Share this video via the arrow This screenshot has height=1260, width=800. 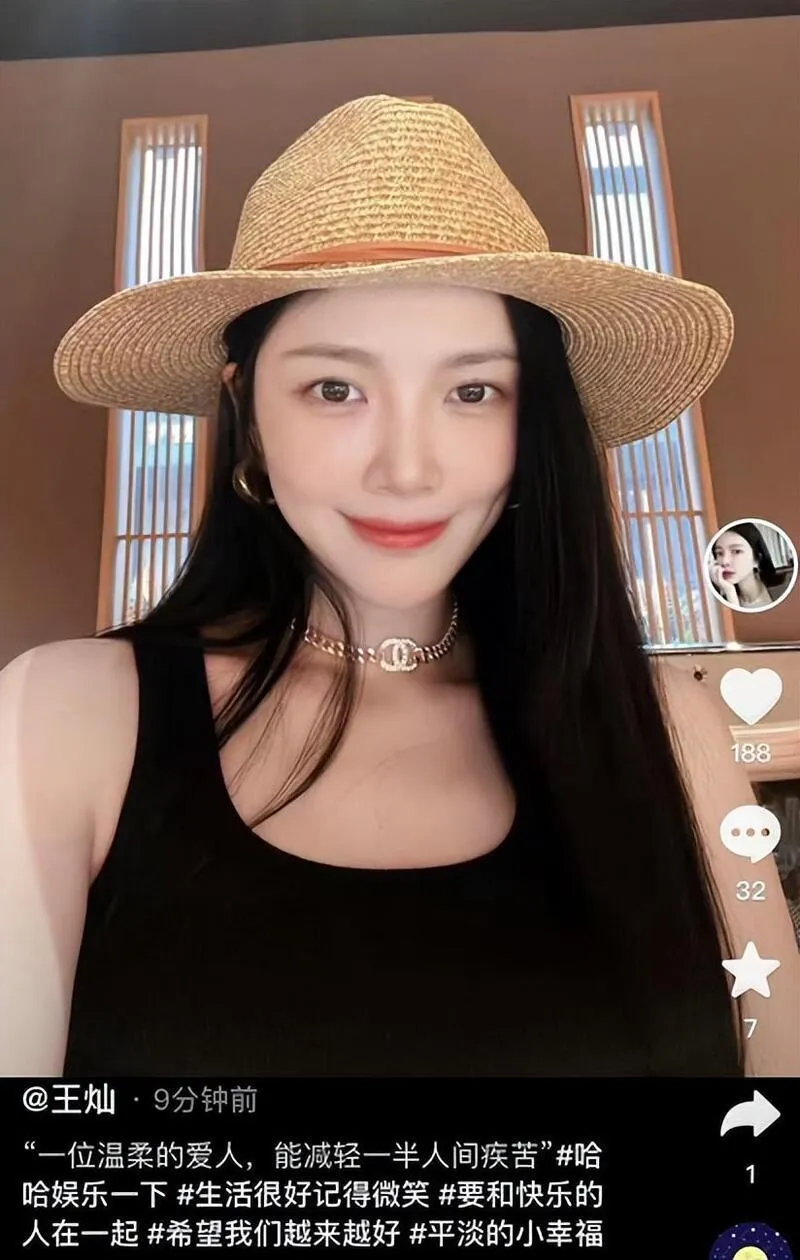point(750,1114)
